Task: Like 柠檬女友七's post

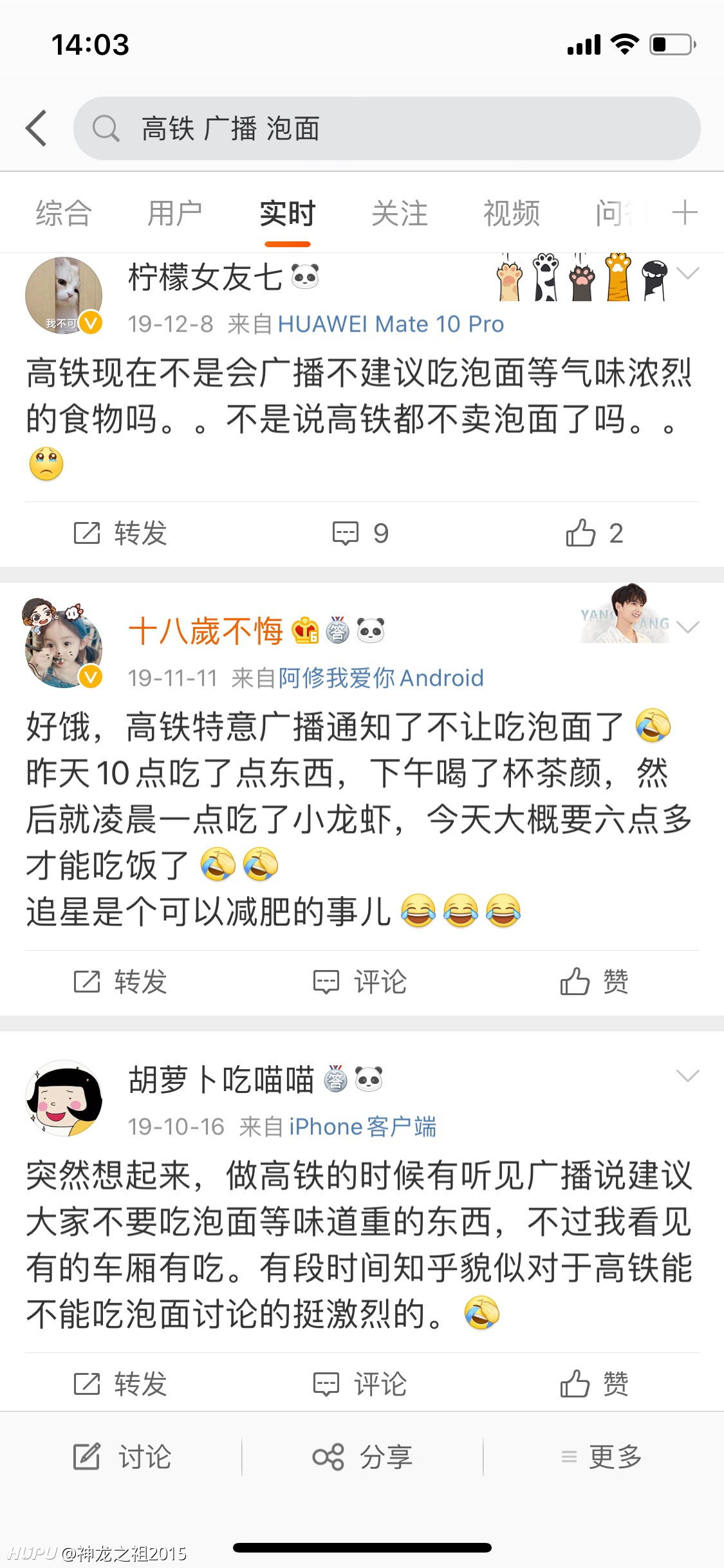Action: pyautogui.click(x=594, y=533)
